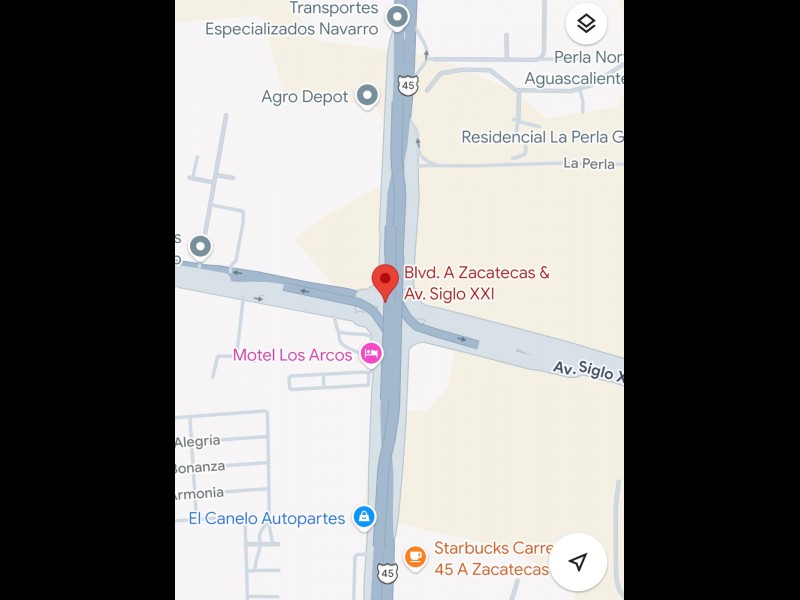Open the map layers selector
The image size is (800, 600).
[x=586, y=24]
